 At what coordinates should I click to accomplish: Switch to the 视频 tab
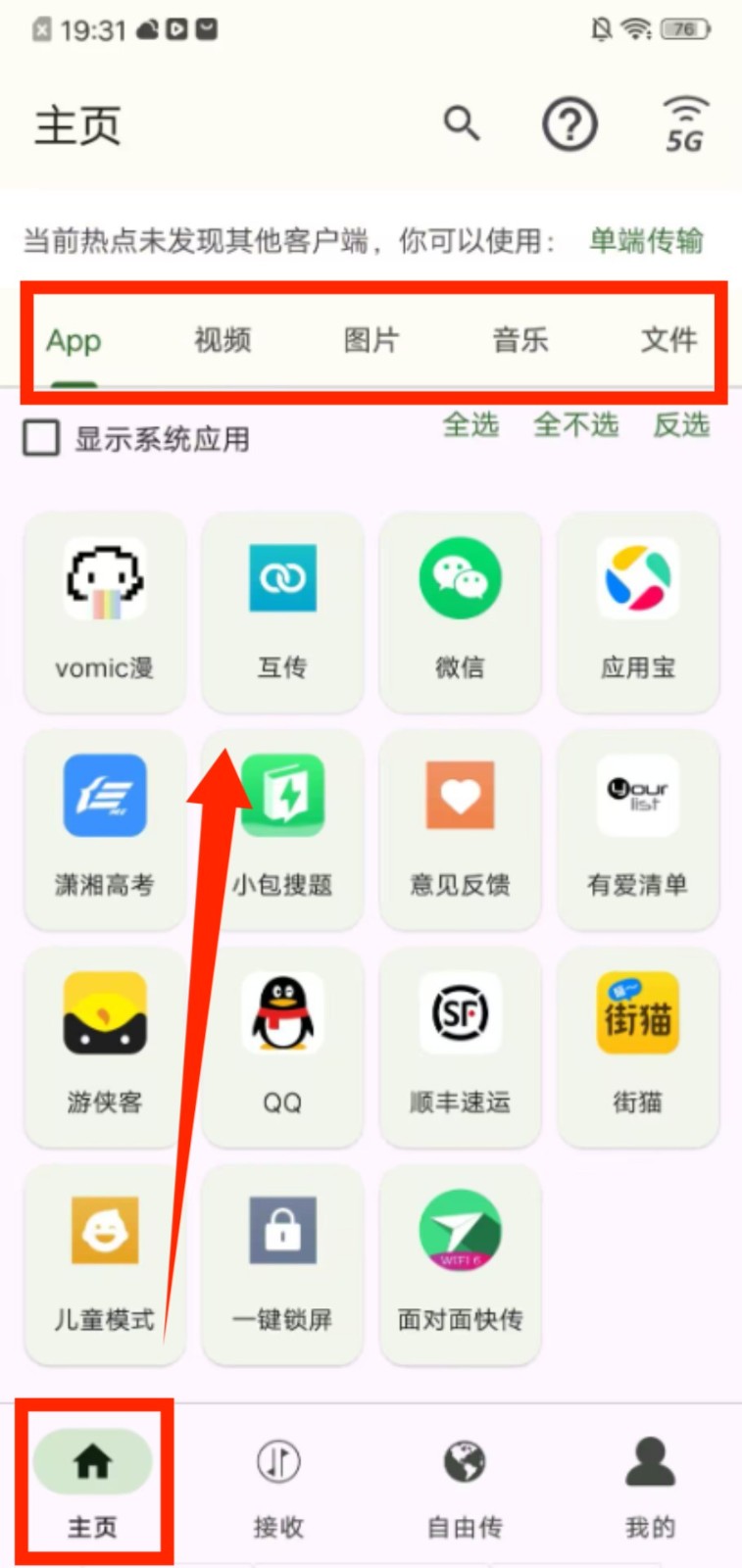click(x=223, y=340)
